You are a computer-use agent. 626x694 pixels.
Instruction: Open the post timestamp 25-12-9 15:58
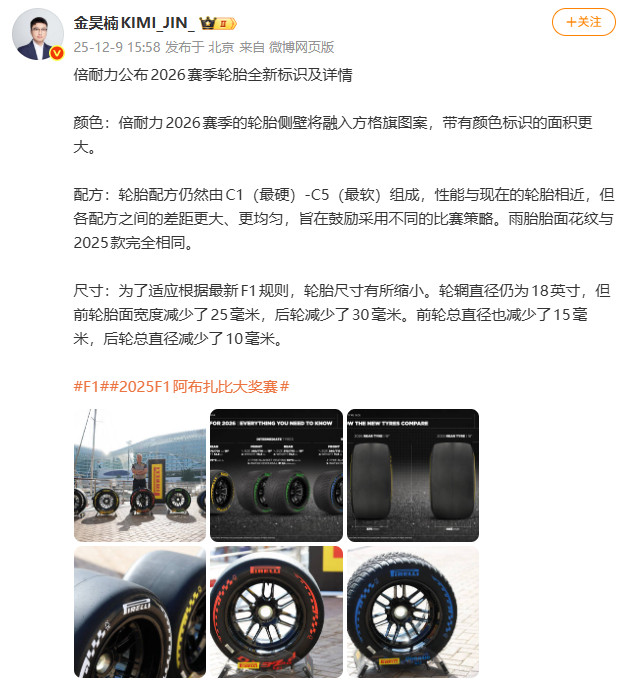(110, 46)
